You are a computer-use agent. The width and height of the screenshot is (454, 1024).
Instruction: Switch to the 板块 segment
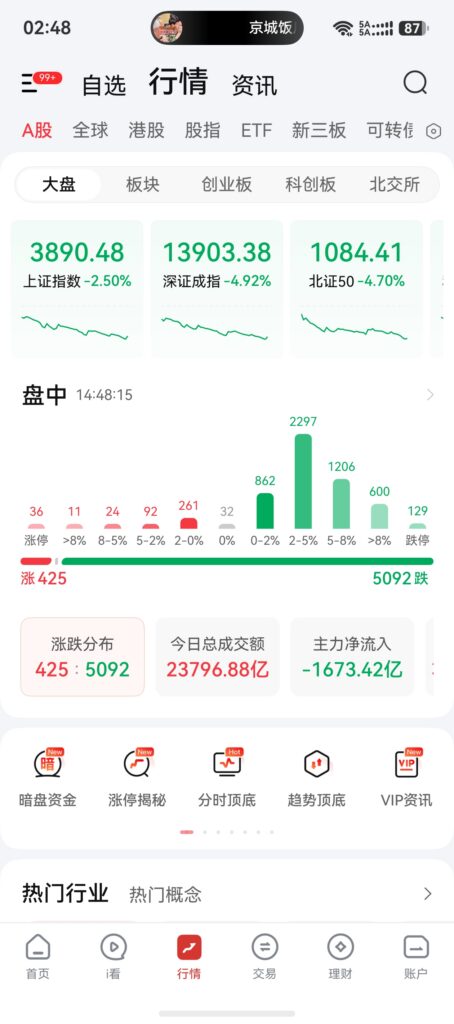[142, 184]
